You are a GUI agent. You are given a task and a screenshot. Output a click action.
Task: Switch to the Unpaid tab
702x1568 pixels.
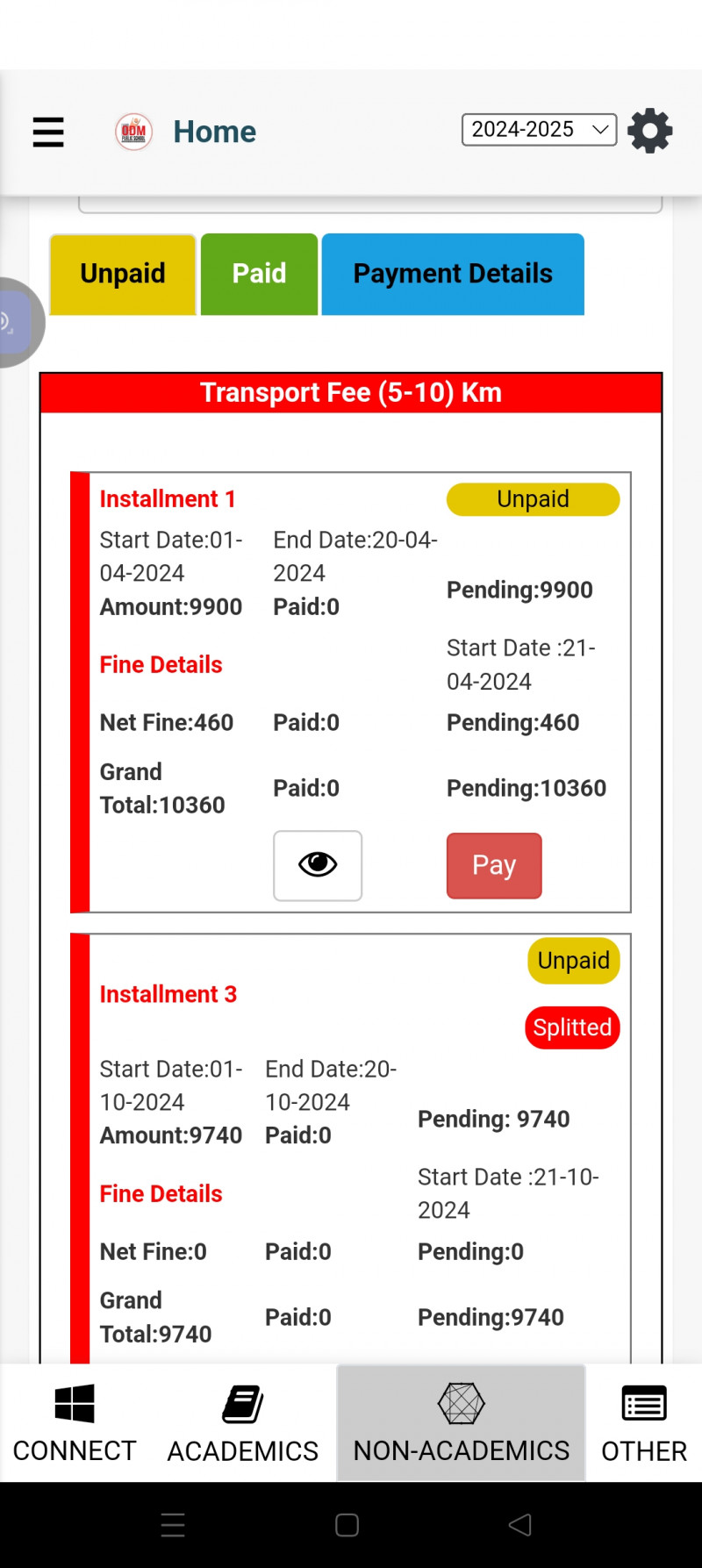click(123, 274)
